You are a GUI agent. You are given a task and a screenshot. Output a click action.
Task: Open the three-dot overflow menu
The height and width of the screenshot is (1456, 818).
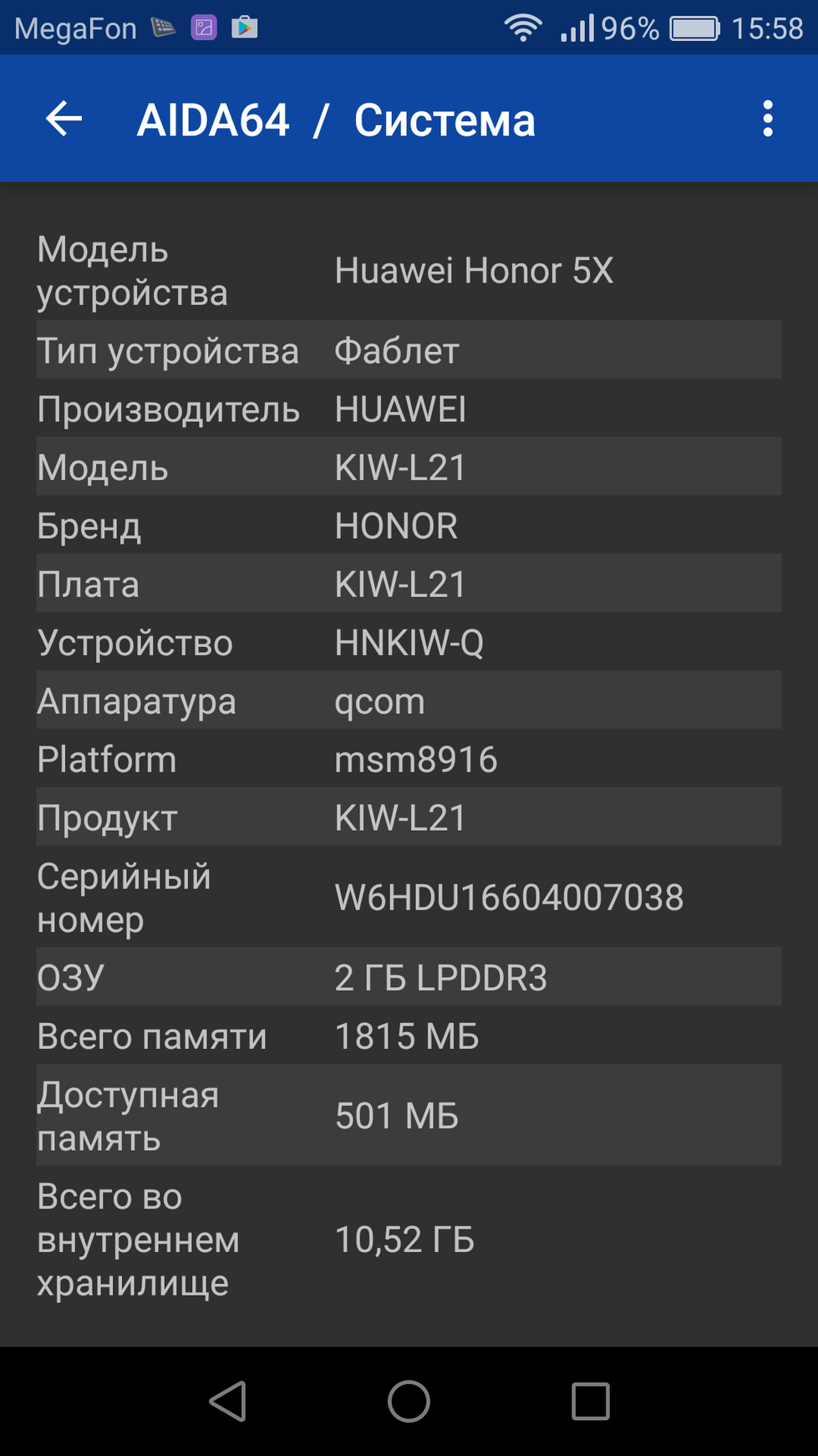(x=767, y=119)
